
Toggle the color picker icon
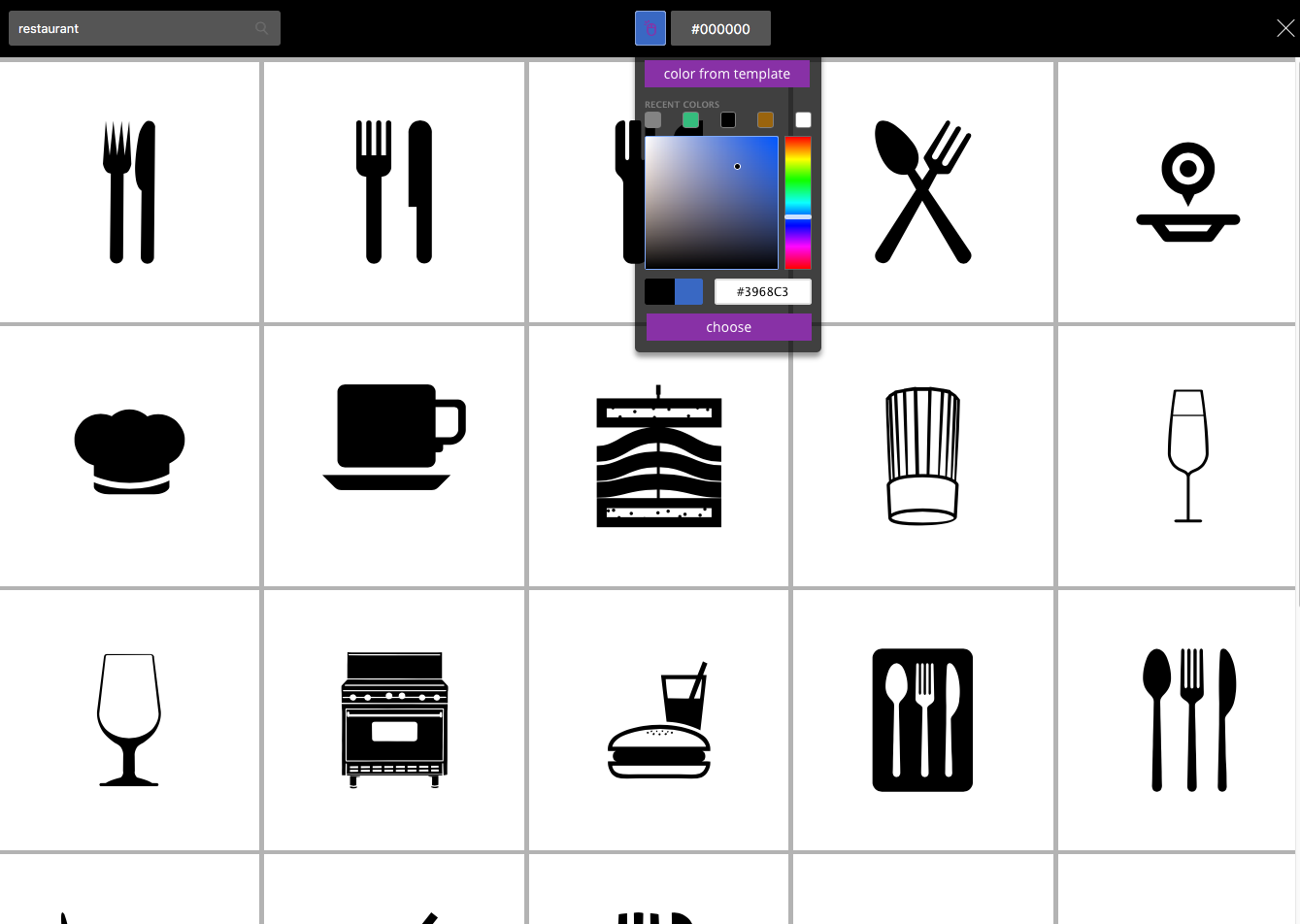[650, 28]
